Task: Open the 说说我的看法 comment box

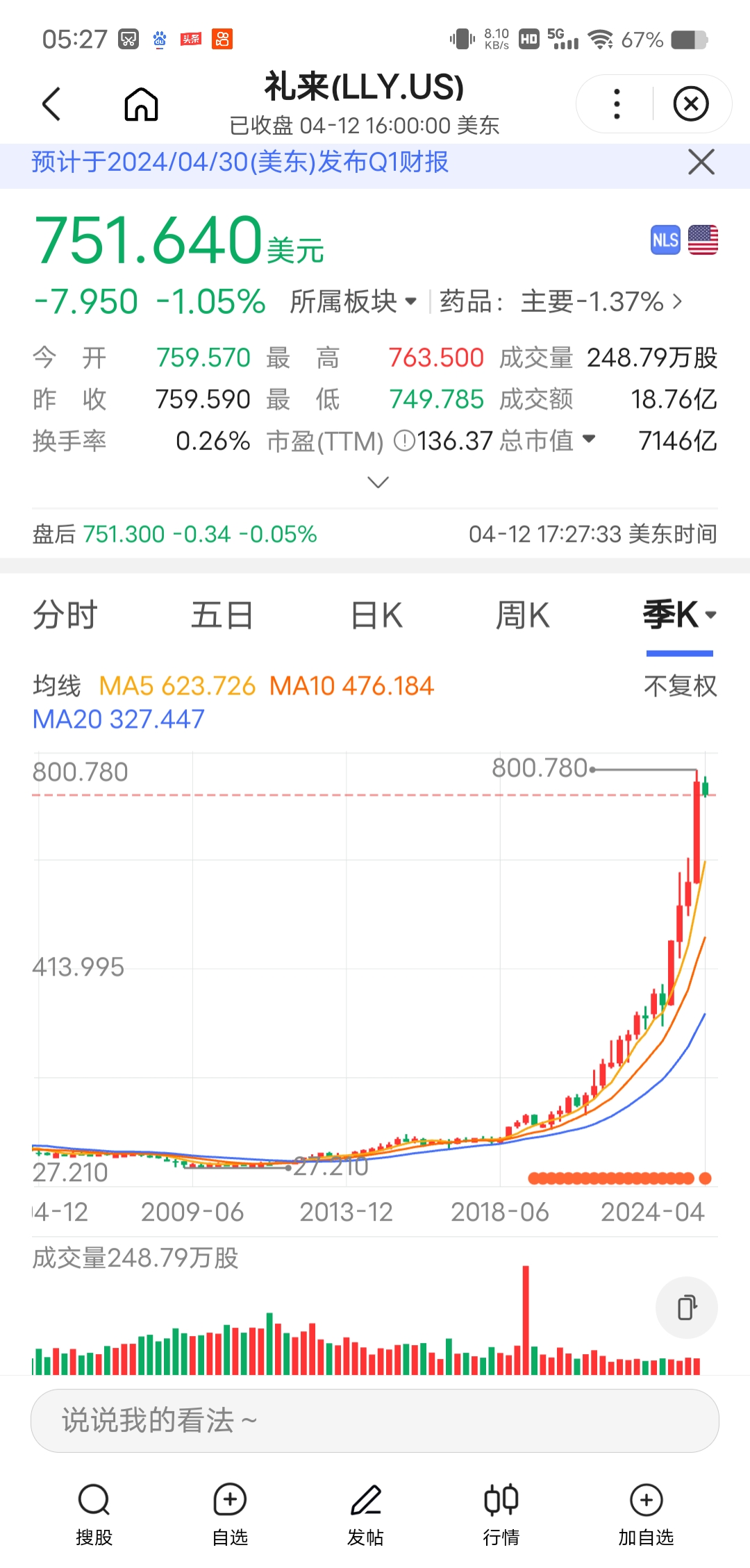Action: (375, 1421)
